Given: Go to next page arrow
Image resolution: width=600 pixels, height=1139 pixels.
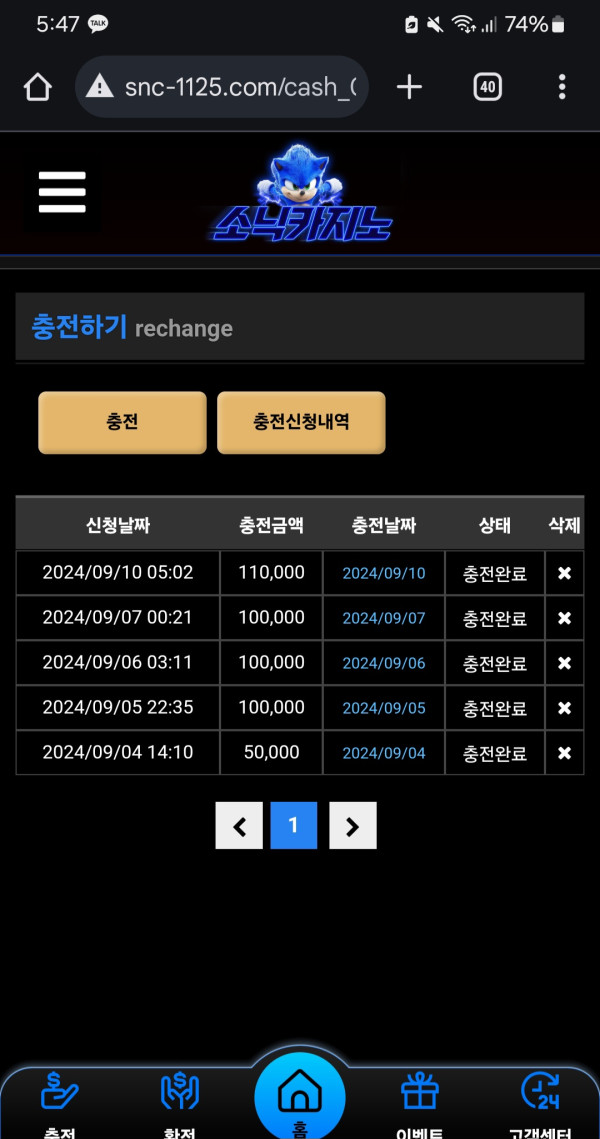Looking at the screenshot, I should (x=353, y=826).
